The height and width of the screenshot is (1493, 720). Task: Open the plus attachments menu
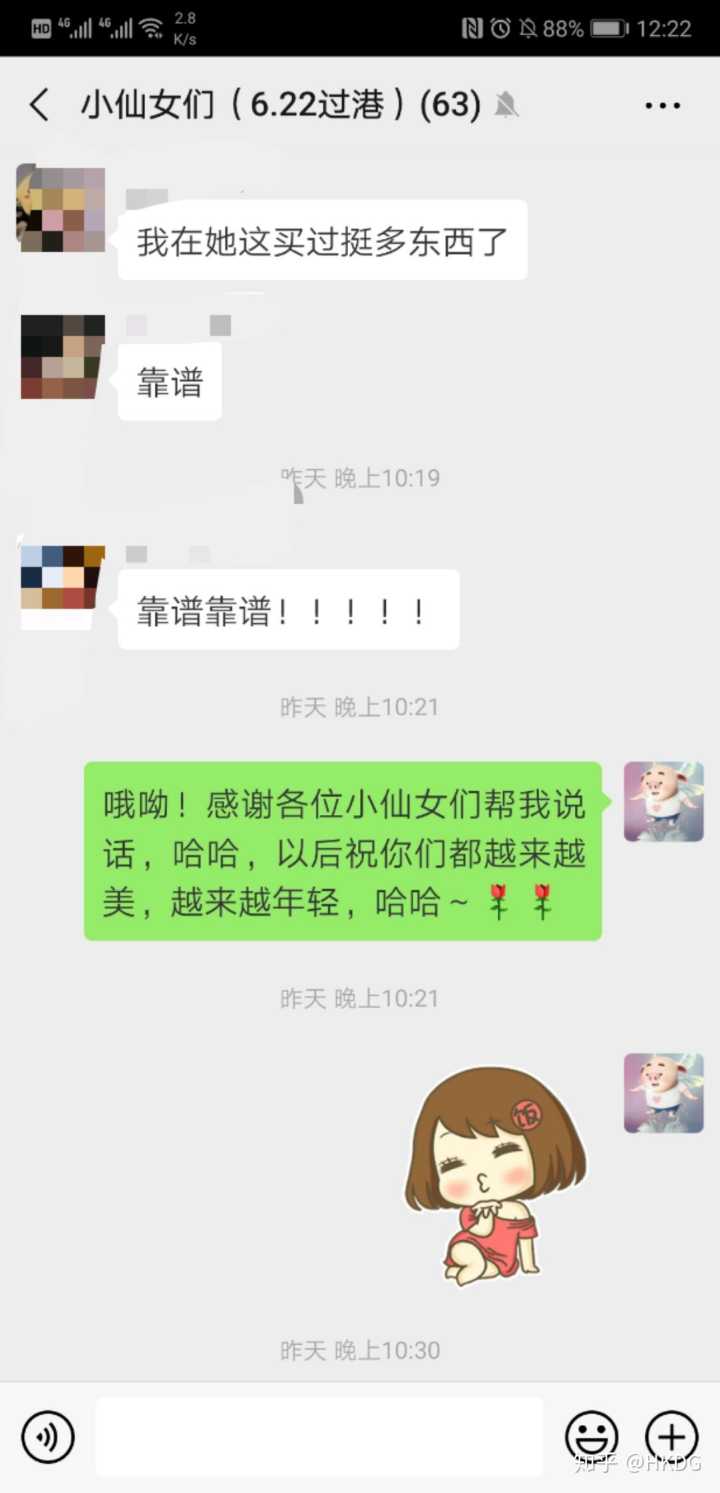point(671,1437)
